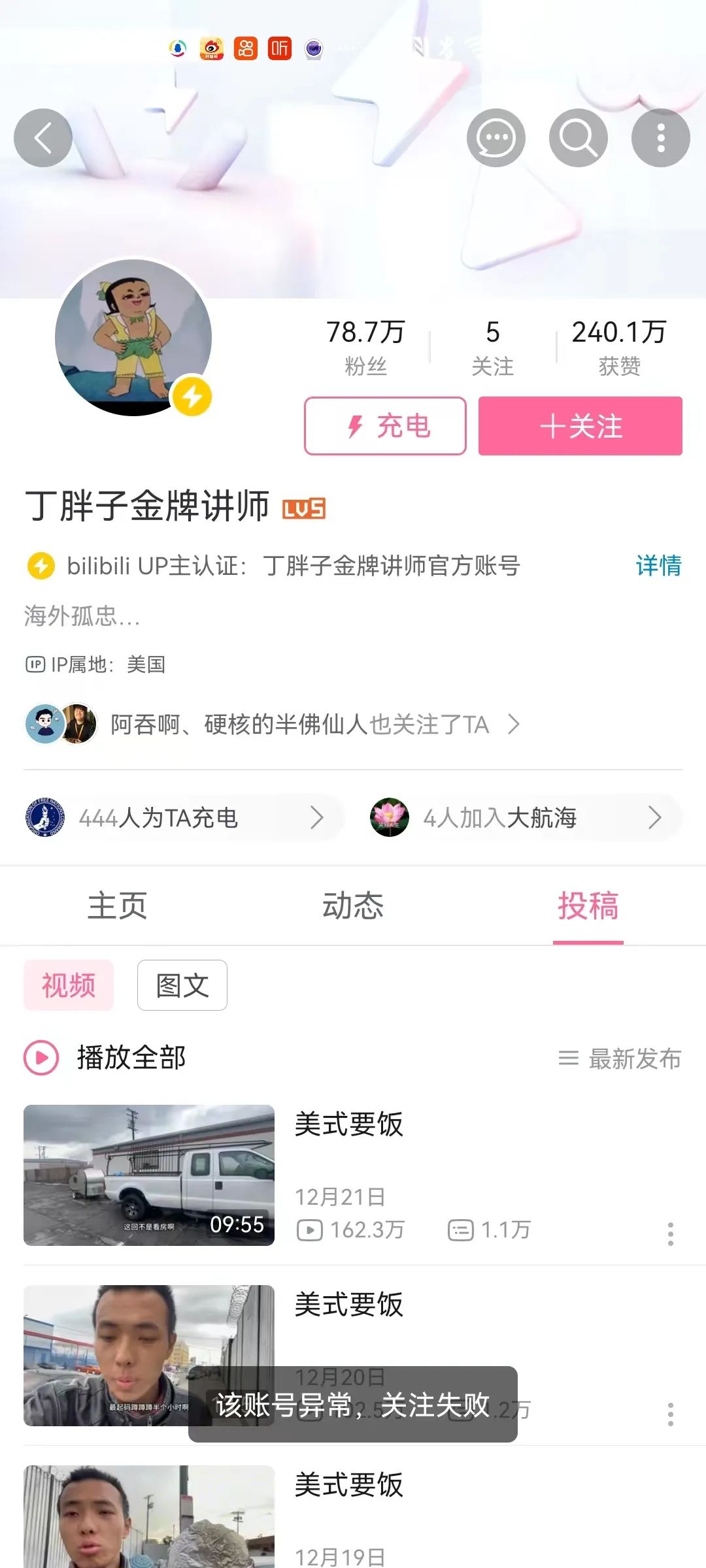Viewport: 706px width, 1568px height.
Task: Tap 关注 to follow this account
Action: click(579, 426)
